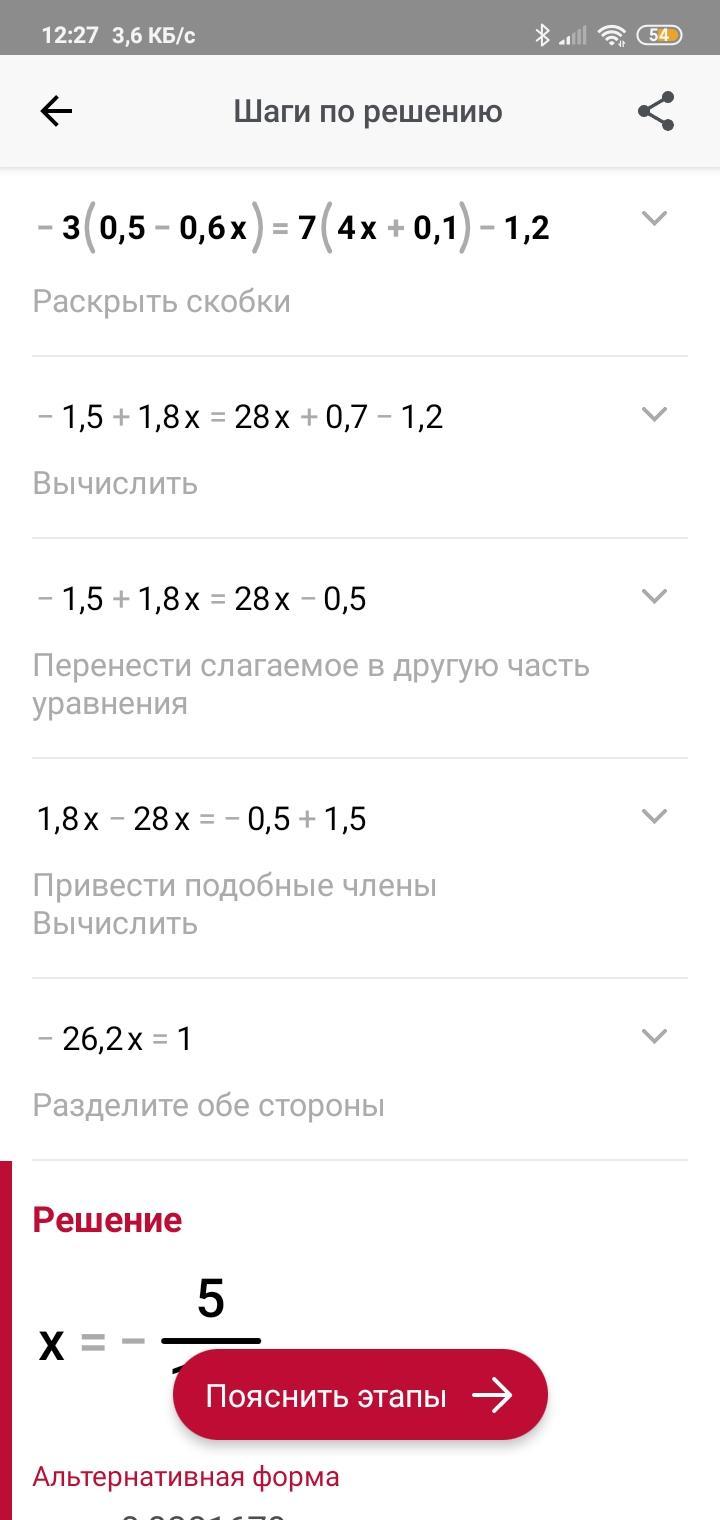Image resolution: width=720 pixels, height=1520 pixels.
Task: Expand the 'Раскрыть скобки' step
Action: coord(654,218)
